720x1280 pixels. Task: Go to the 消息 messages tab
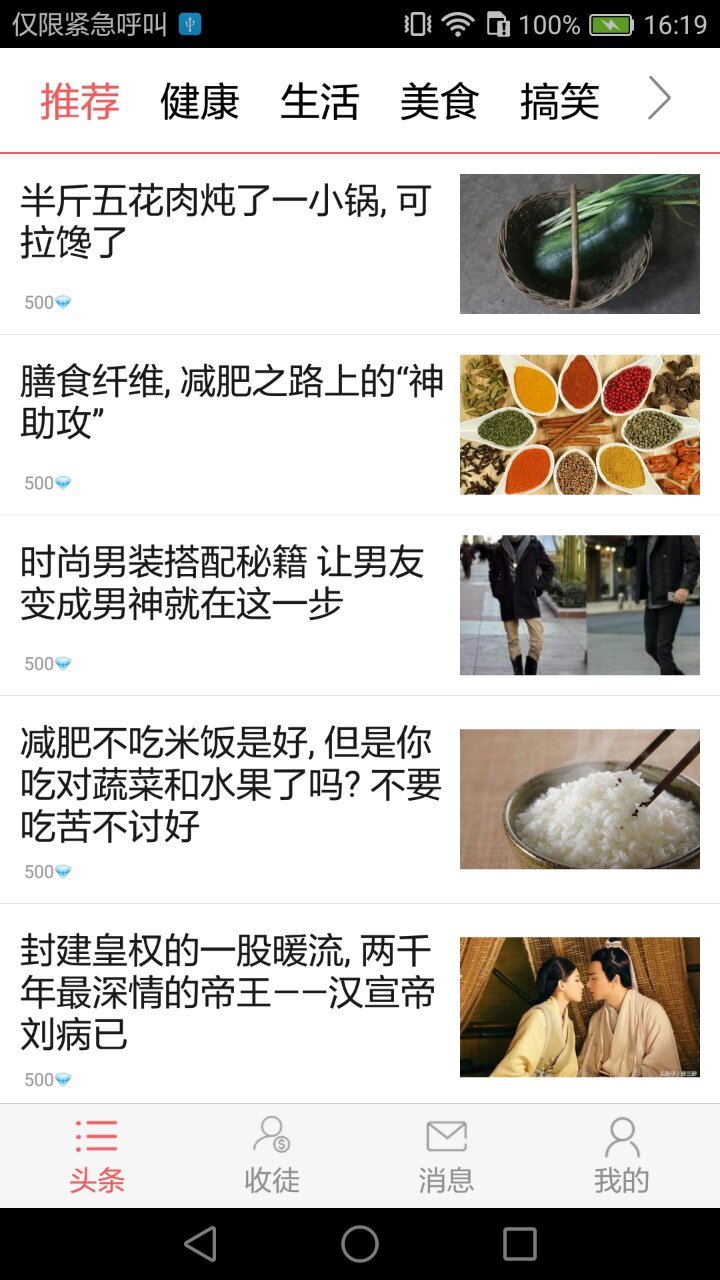coord(446,1156)
